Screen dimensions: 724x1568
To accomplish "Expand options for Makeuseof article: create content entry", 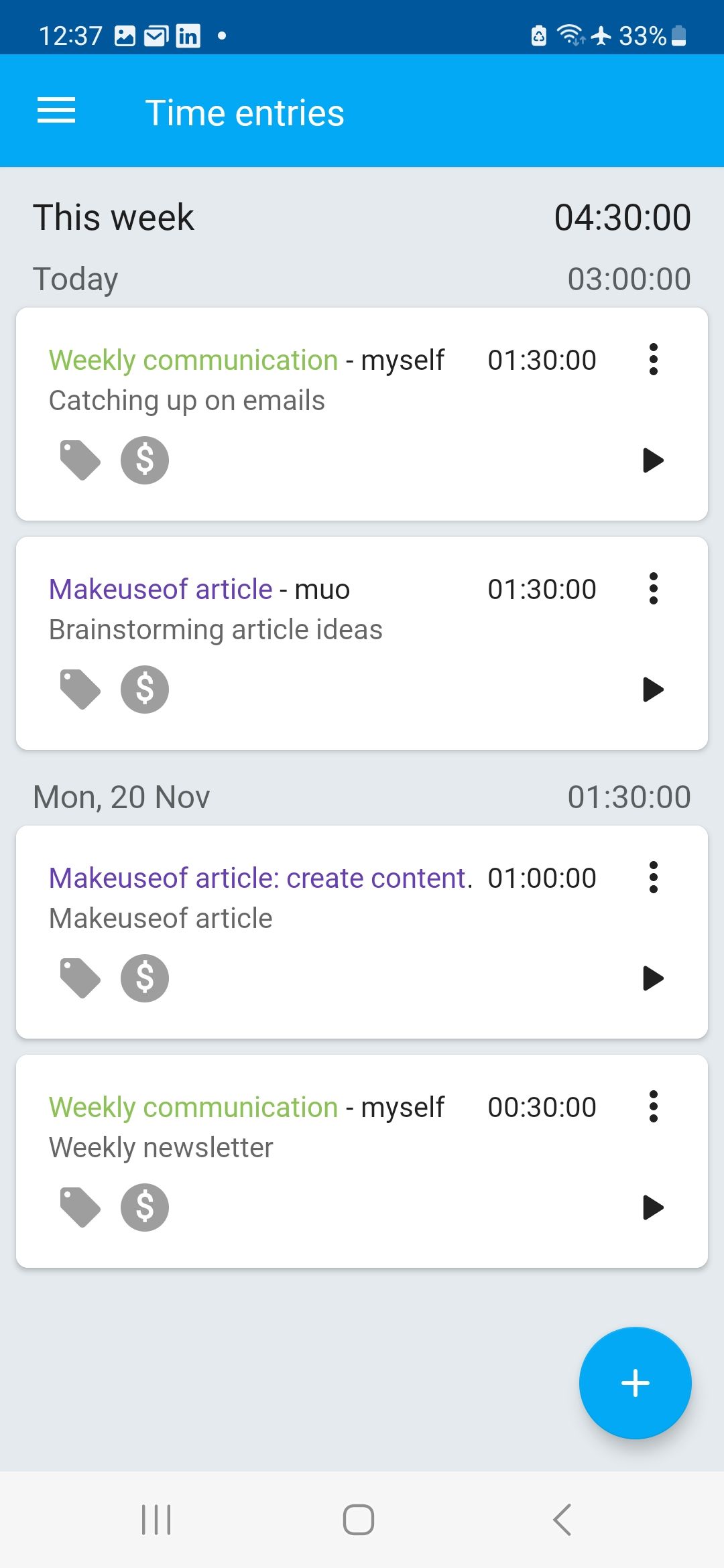I will tap(654, 878).
